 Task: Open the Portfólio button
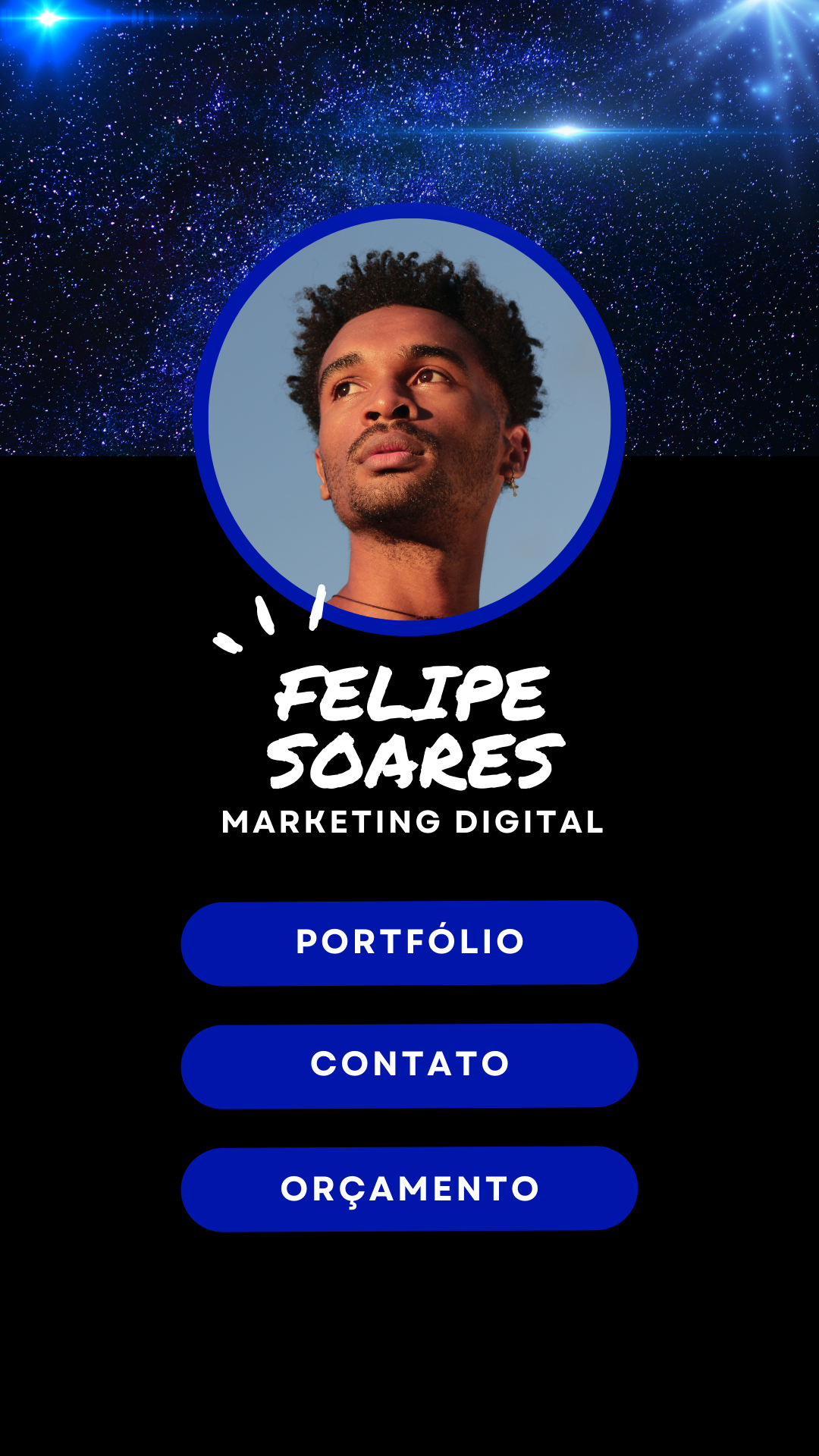click(x=409, y=943)
